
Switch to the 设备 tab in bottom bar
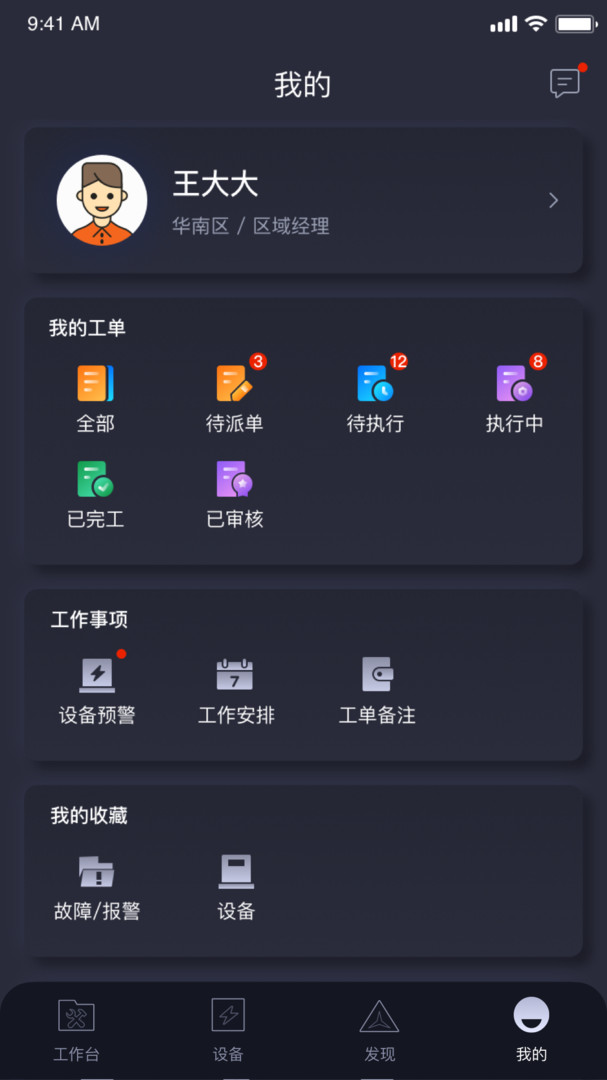point(228,1030)
